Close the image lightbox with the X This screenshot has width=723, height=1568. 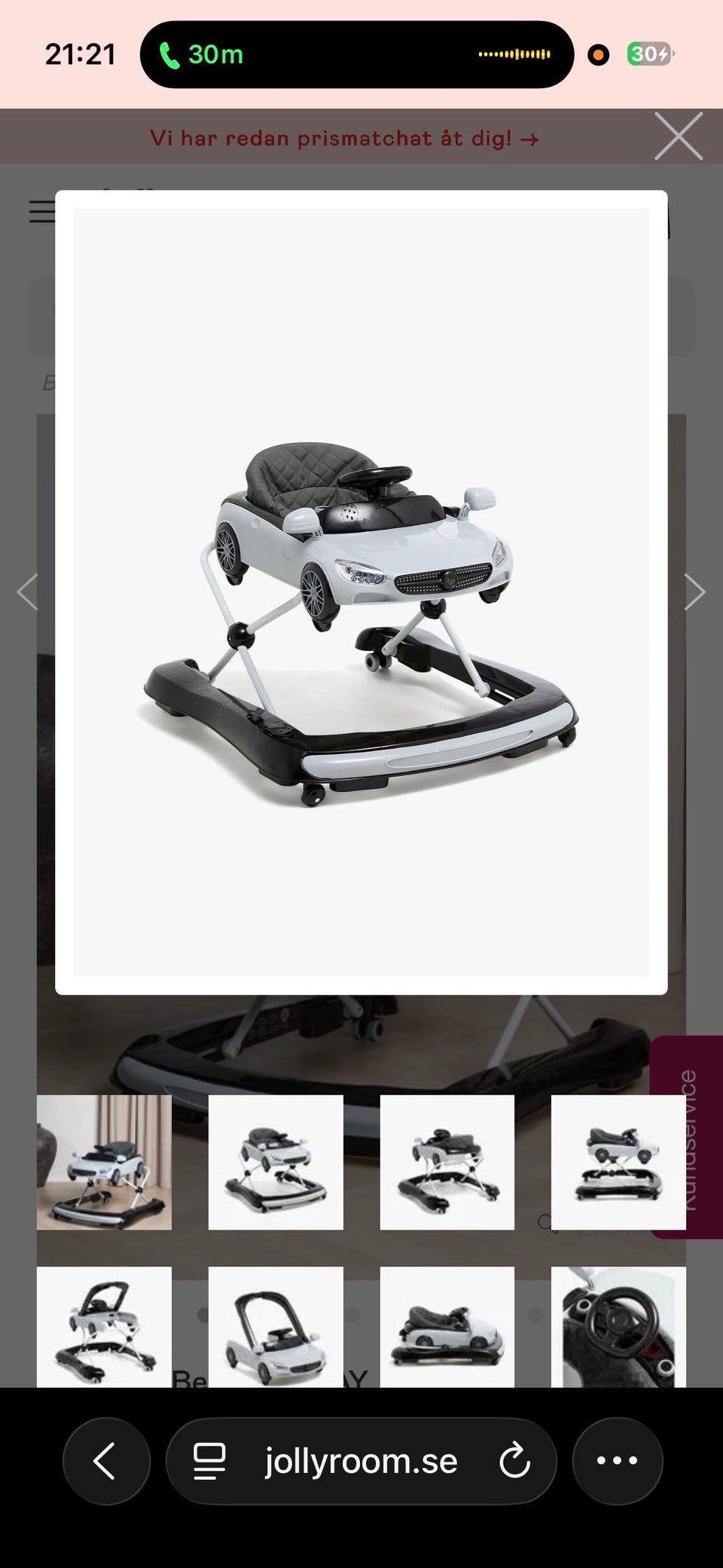(679, 136)
